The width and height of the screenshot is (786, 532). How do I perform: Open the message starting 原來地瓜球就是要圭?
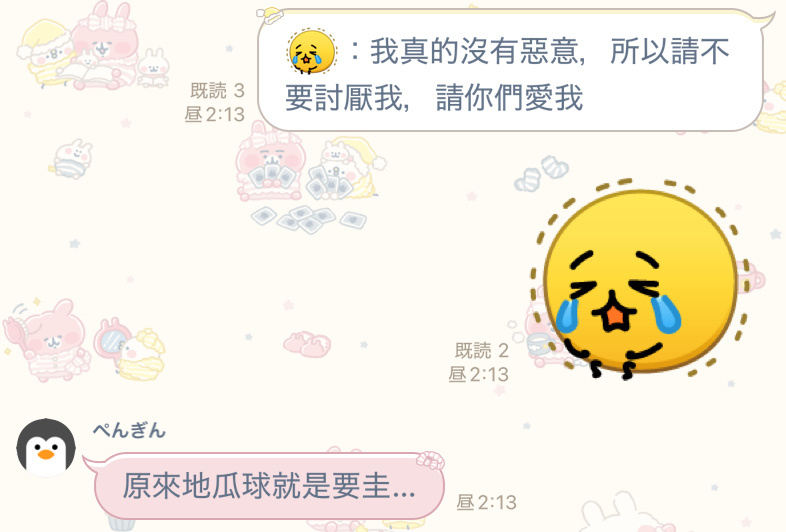point(268,486)
